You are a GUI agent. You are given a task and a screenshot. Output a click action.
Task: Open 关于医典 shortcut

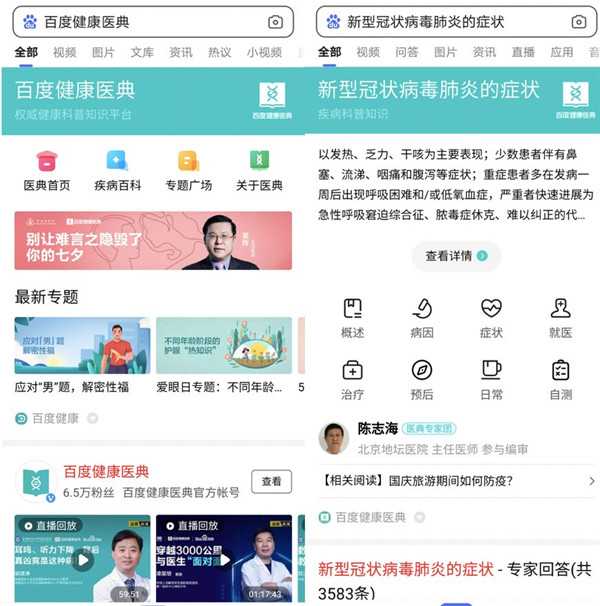click(x=259, y=170)
